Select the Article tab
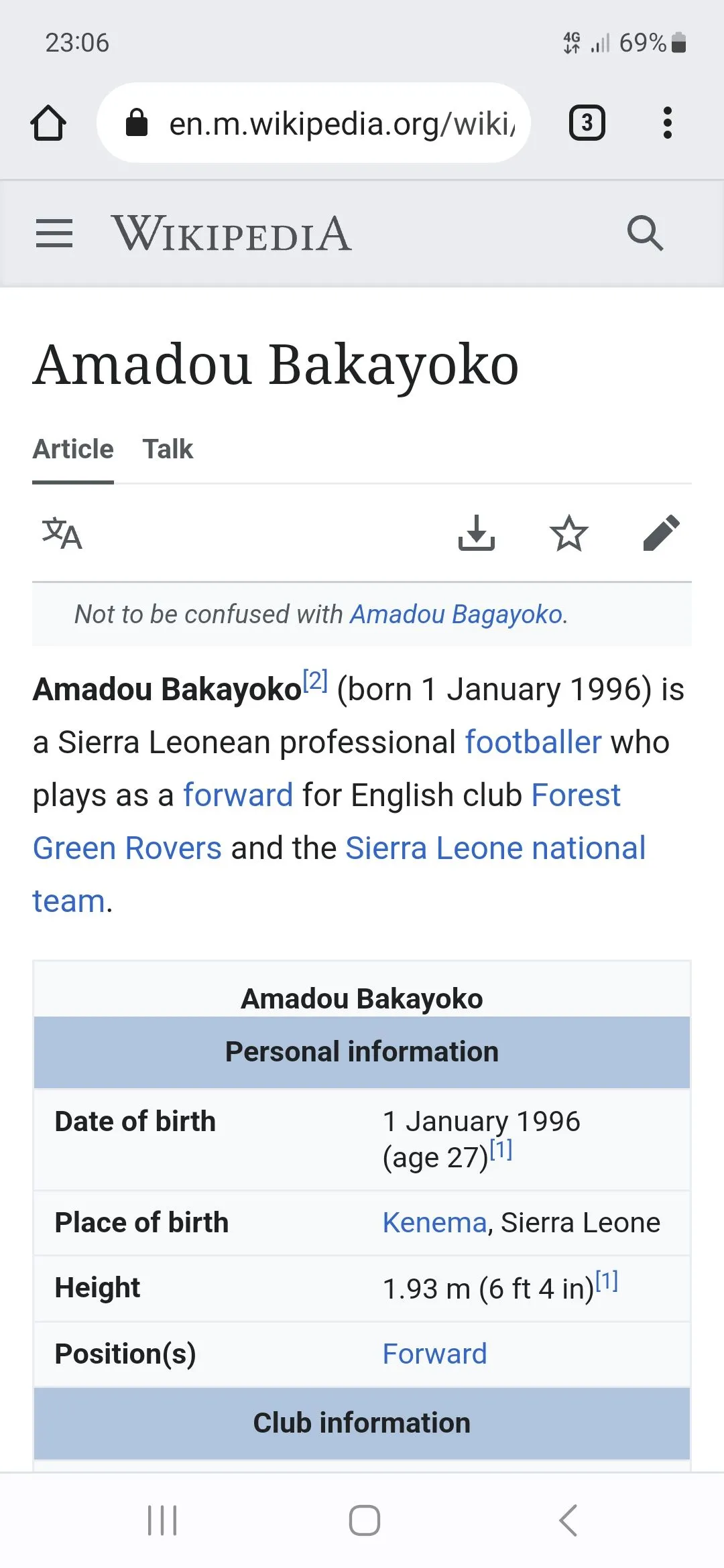Screen dimensions: 724x1568 [73, 449]
